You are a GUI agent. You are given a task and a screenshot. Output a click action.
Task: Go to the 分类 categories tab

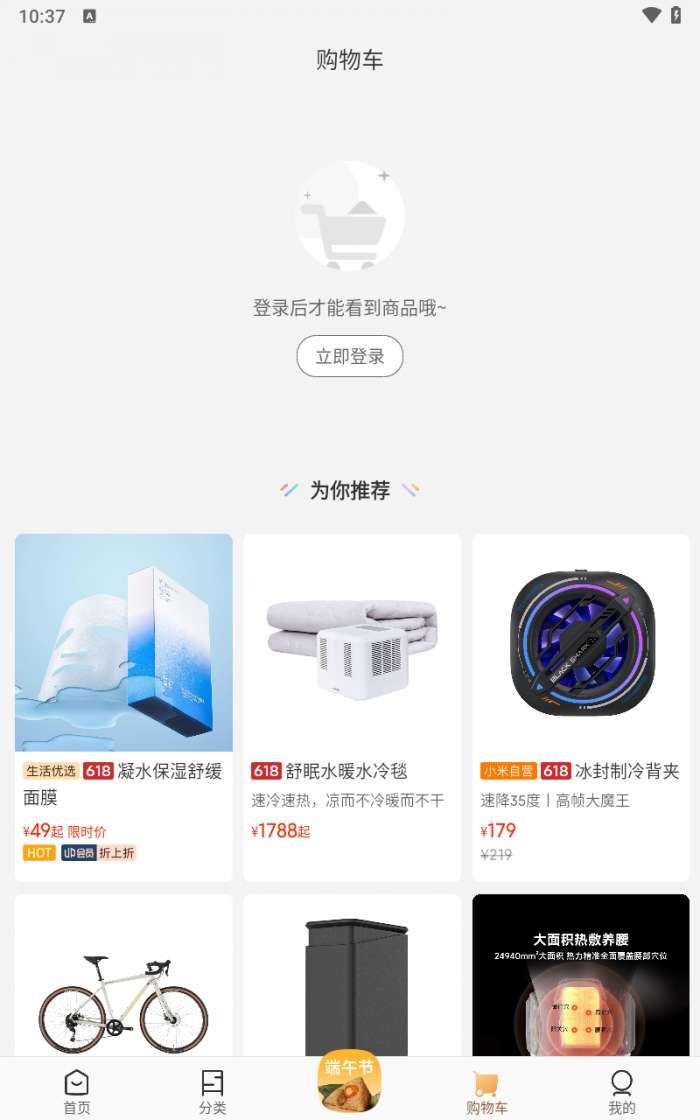pyautogui.click(x=212, y=1091)
